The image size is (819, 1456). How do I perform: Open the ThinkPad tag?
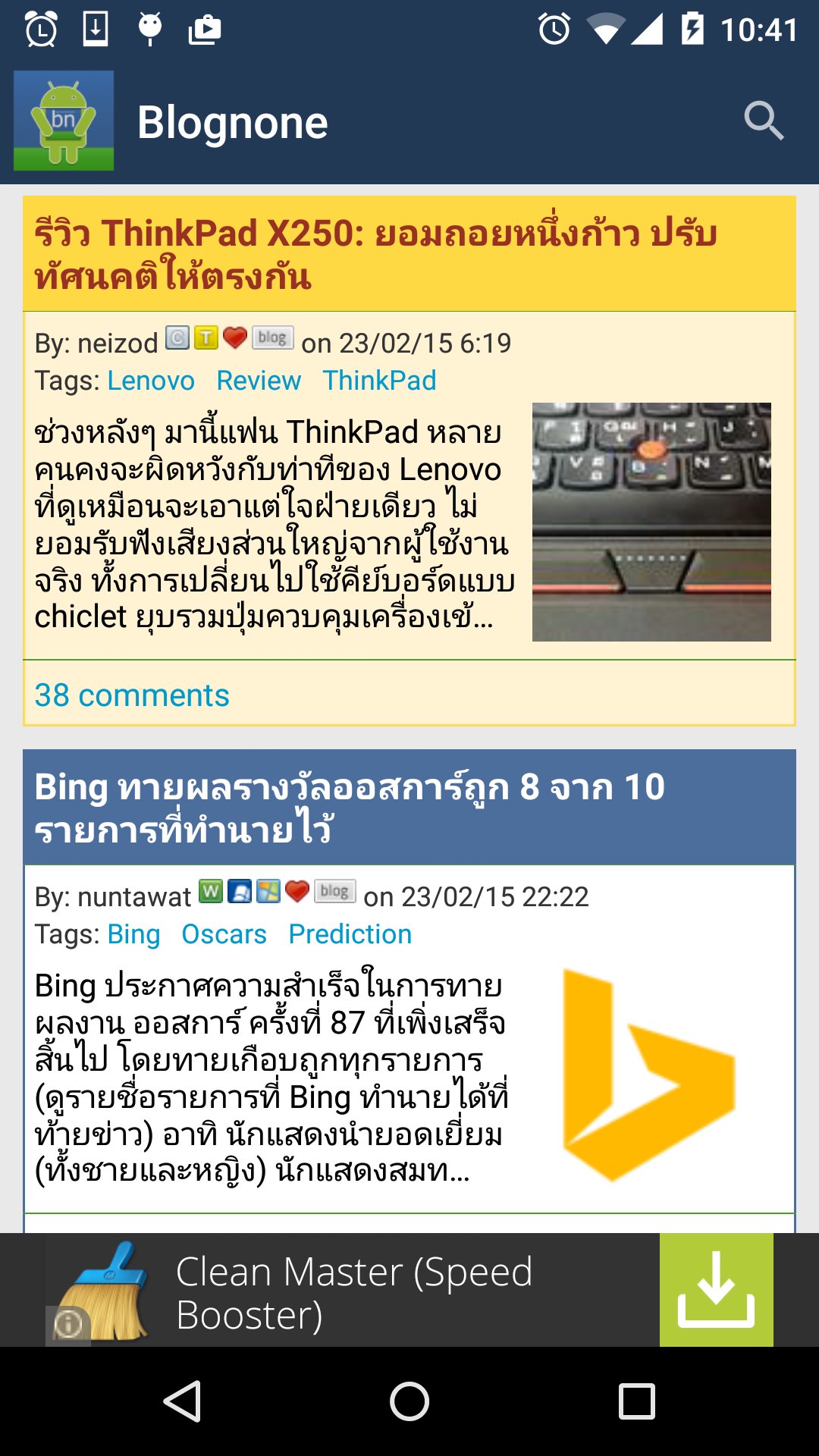click(x=378, y=381)
